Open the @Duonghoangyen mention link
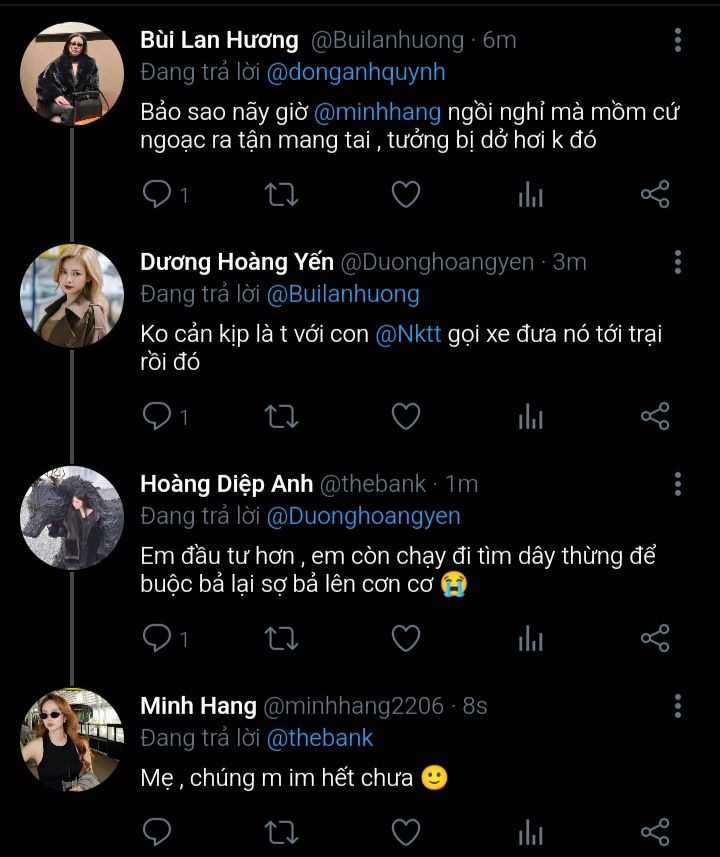 pyautogui.click(x=365, y=516)
